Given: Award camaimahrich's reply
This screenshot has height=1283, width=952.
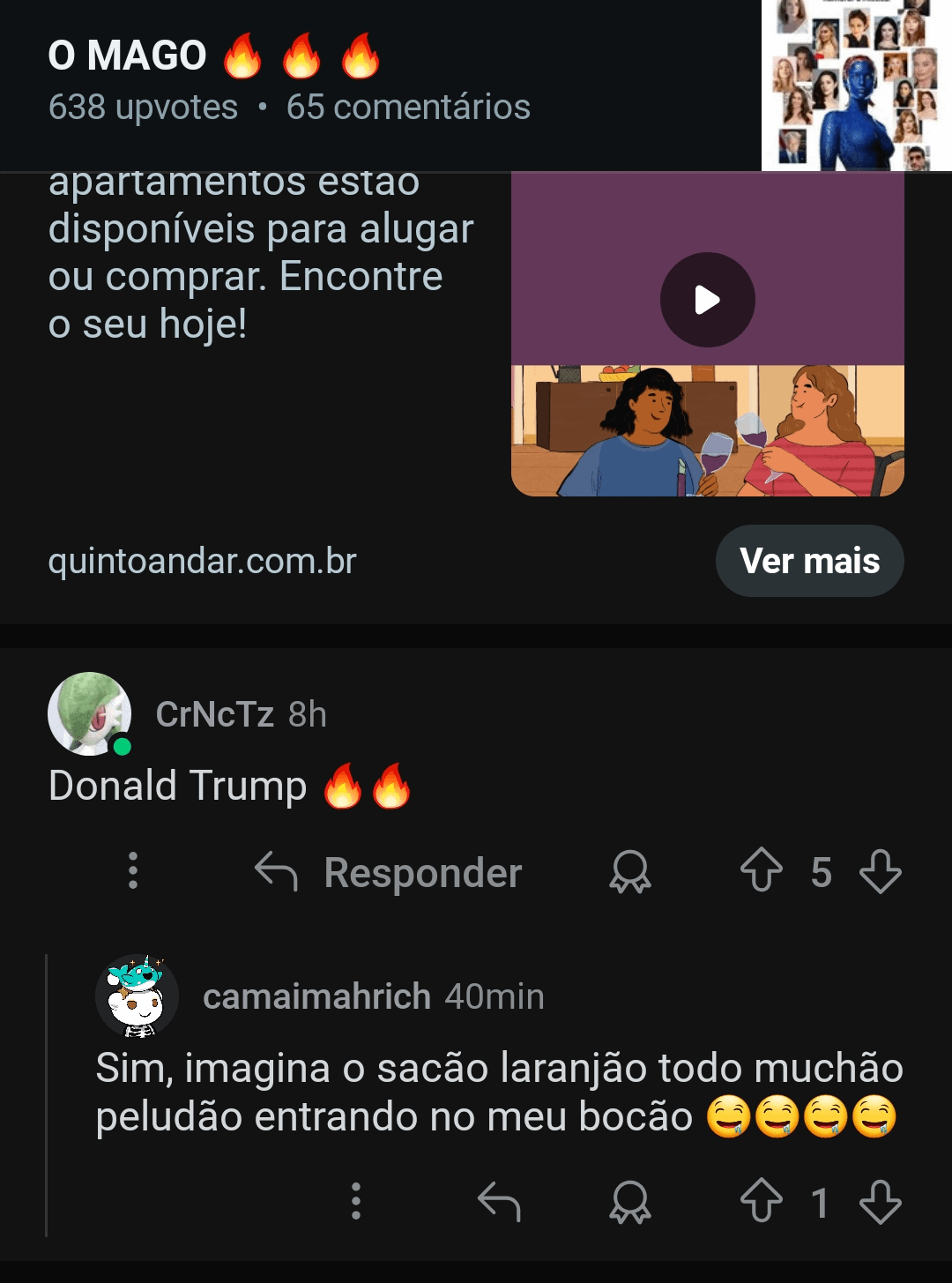Looking at the screenshot, I should pos(630,1202).
